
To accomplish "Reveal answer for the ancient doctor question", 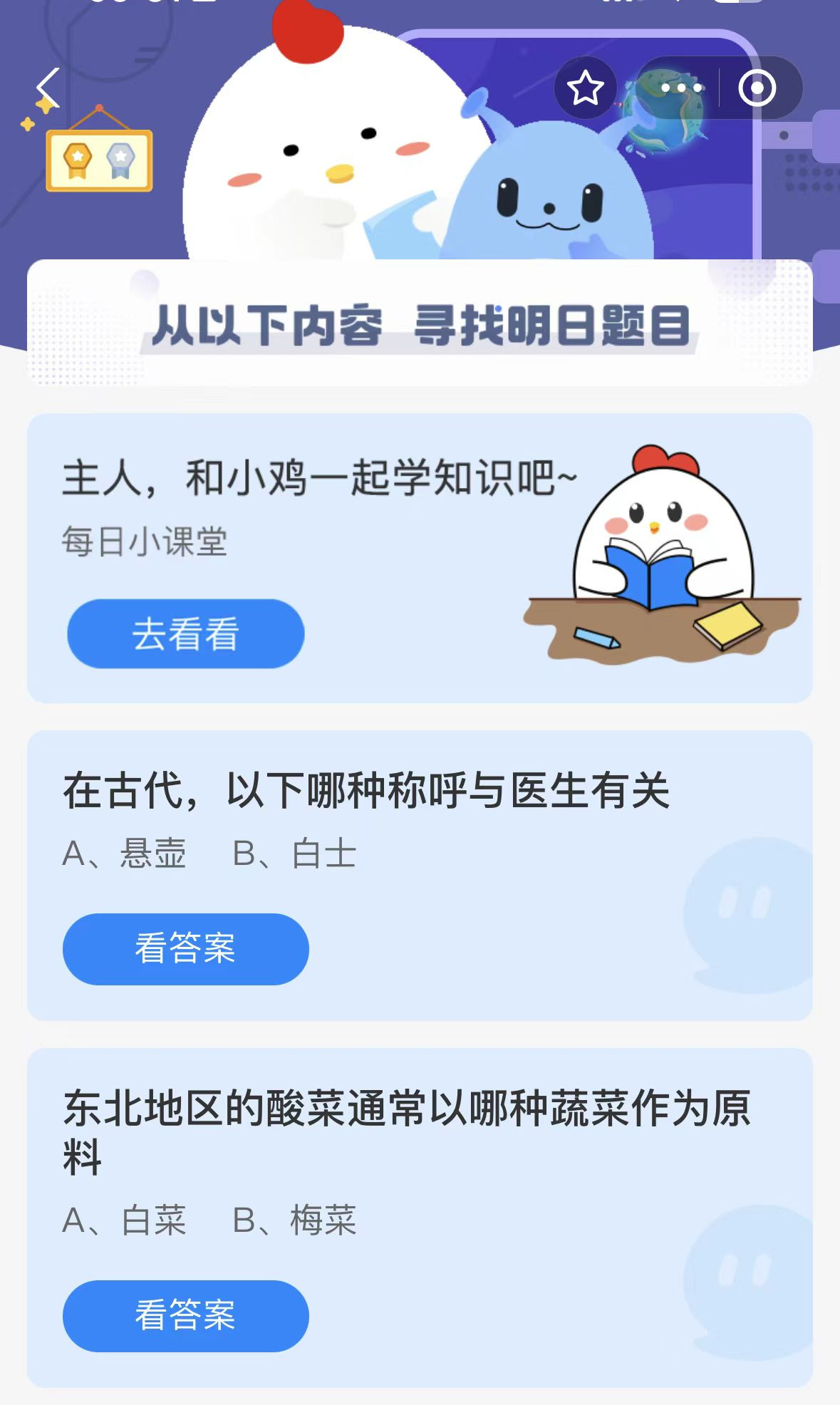I will [x=185, y=949].
